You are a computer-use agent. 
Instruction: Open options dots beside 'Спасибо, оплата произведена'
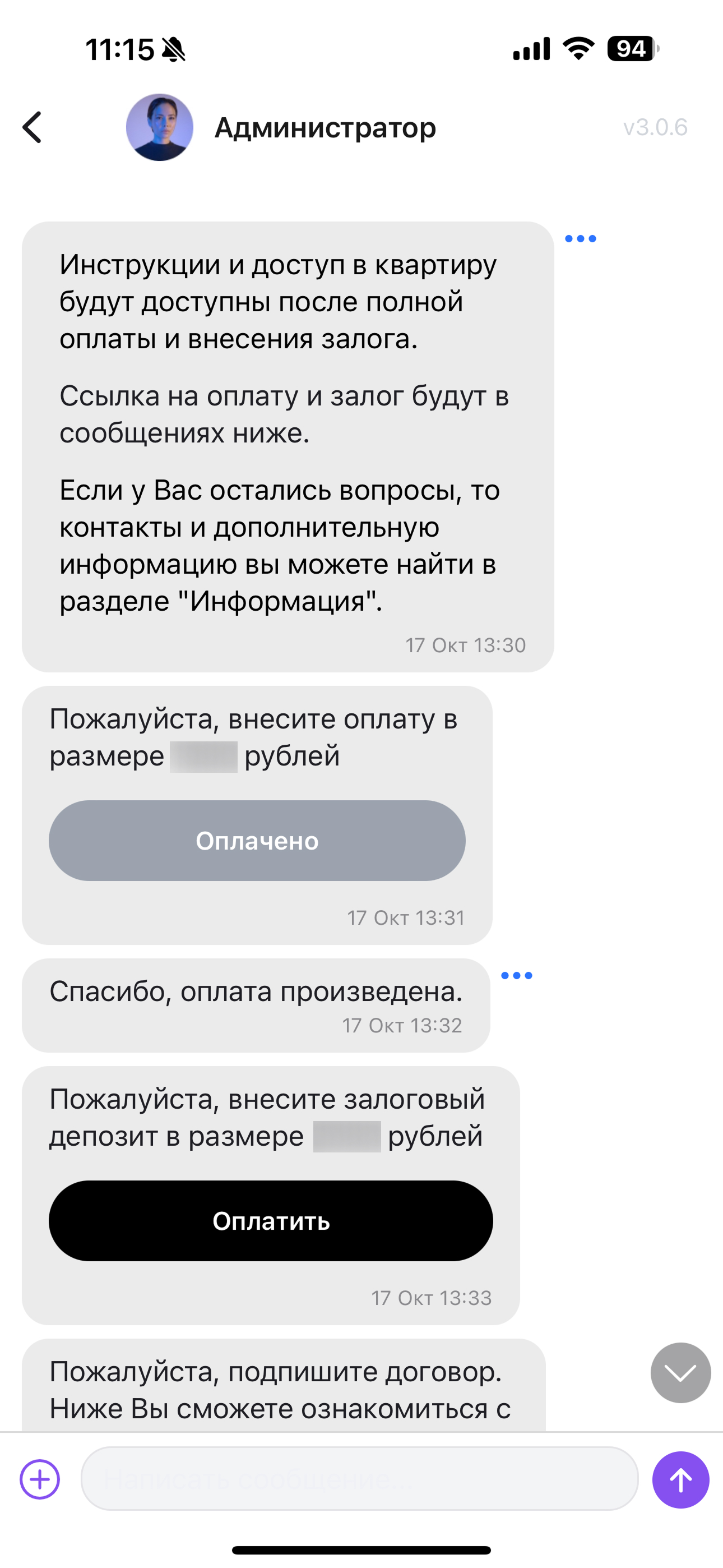pos(517,975)
